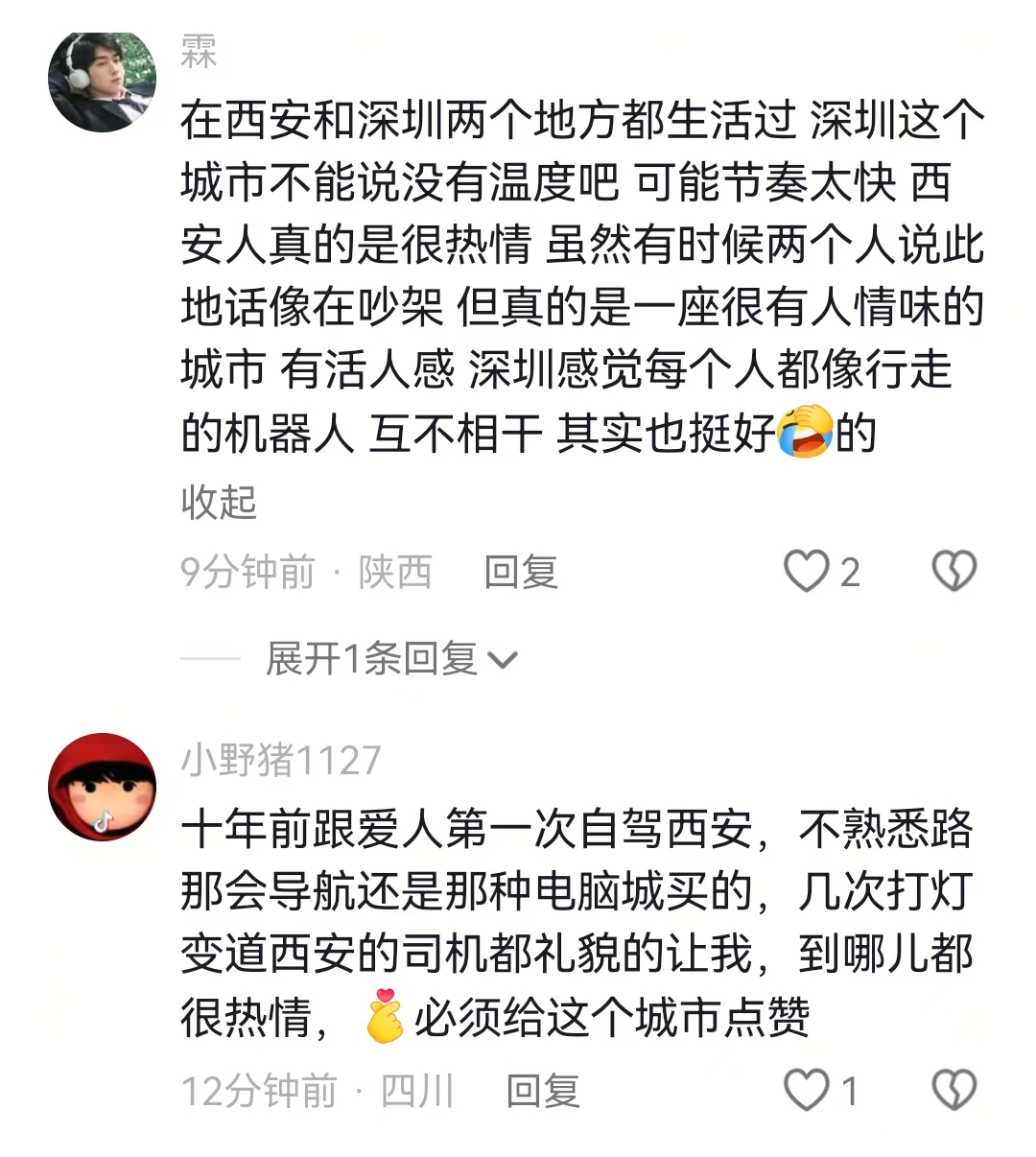The height and width of the screenshot is (1157, 1036).
Task: Collapse 霖's long comment via 收起
Action: (x=219, y=502)
